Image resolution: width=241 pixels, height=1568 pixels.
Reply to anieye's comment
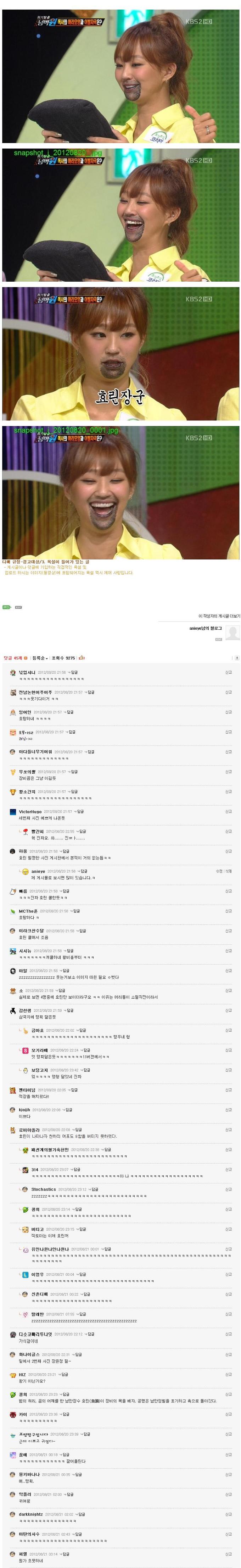[x=83, y=871]
